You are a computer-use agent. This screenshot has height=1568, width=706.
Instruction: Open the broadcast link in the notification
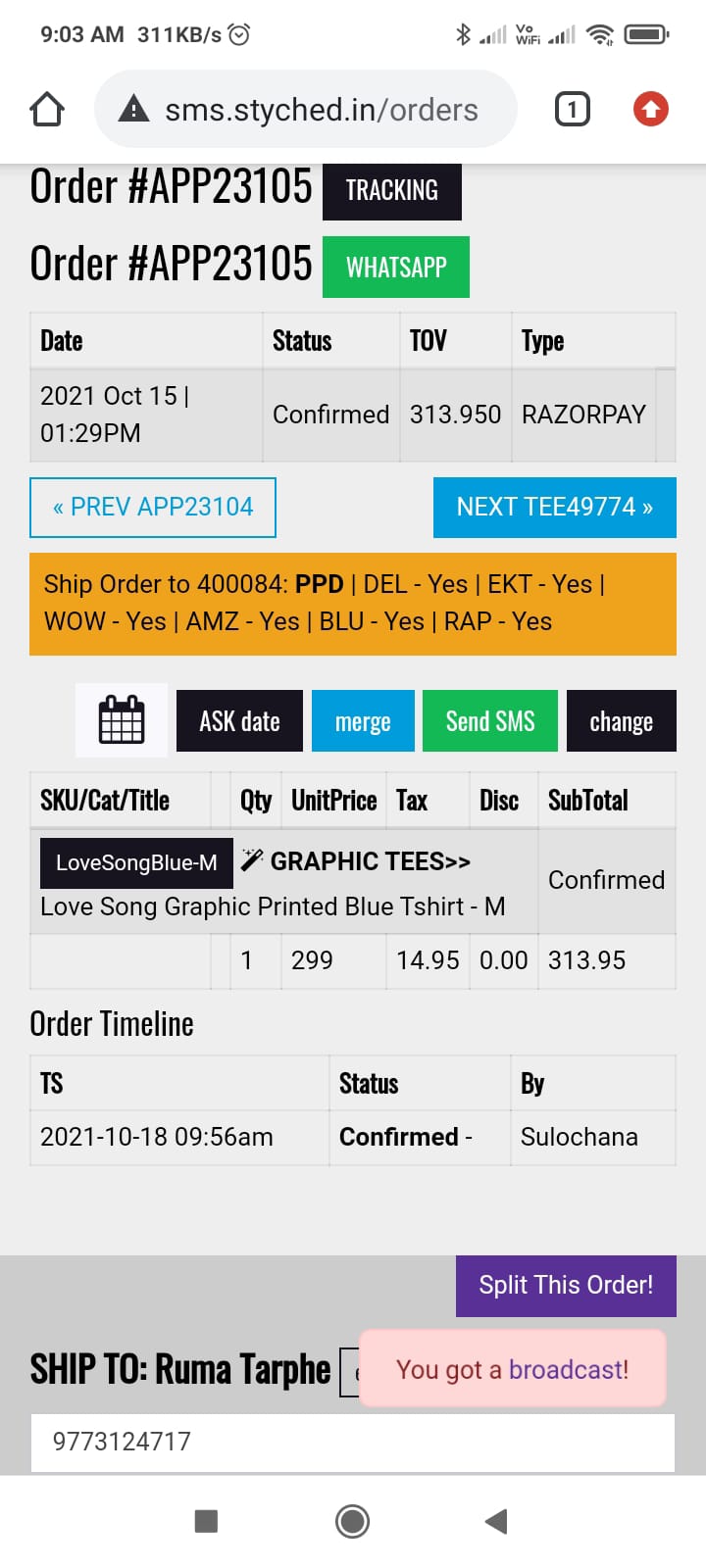click(x=569, y=1369)
